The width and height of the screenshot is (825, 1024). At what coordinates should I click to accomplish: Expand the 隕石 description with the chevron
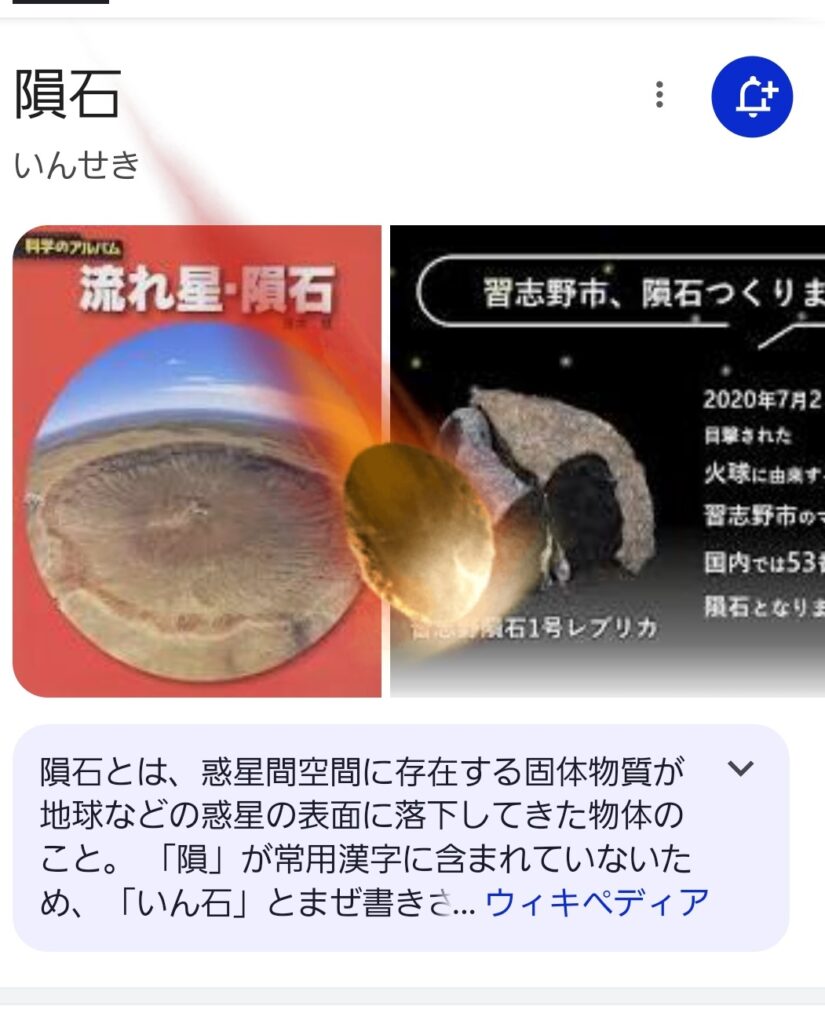[x=739, y=768]
